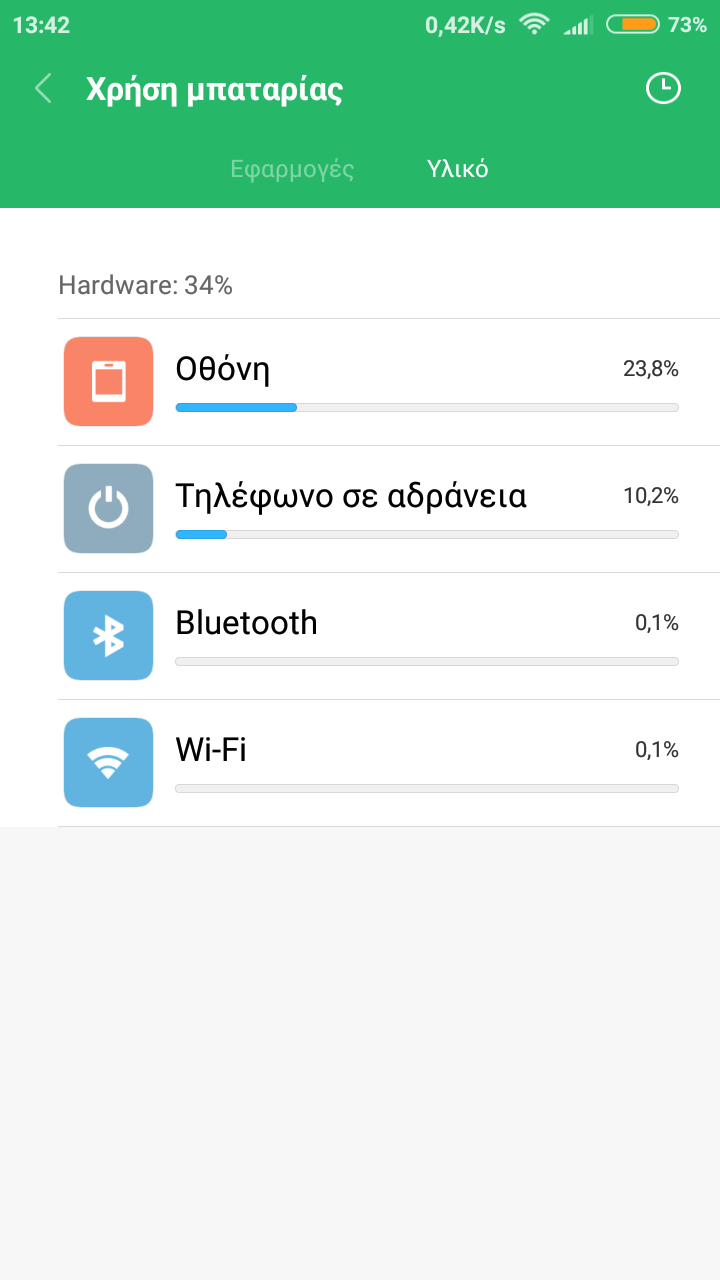View Τηλέφωνο σε αδράνεια usage details
The width and height of the screenshot is (720, 1280).
click(388, 509)
